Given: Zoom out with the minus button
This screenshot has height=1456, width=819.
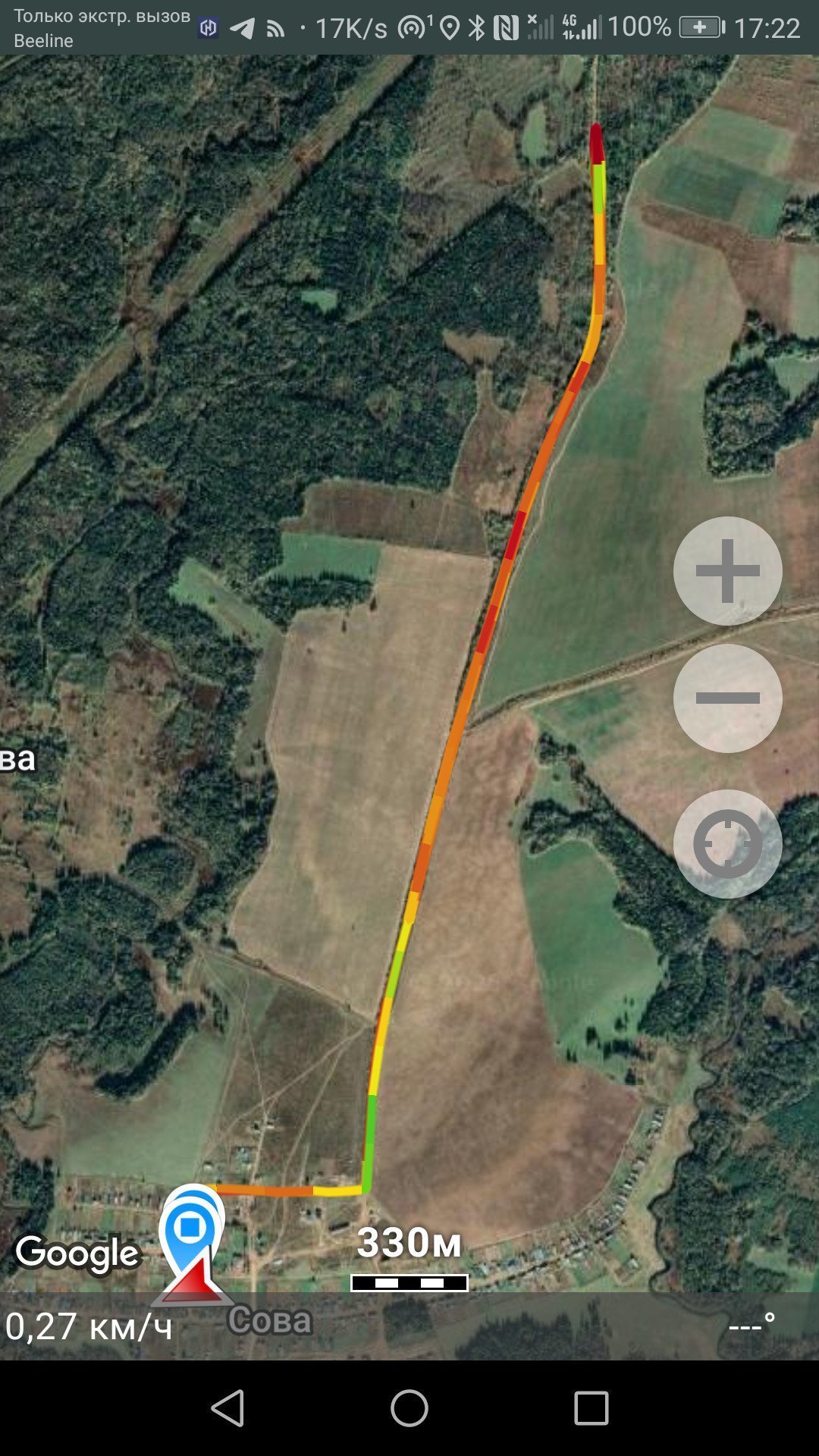Looking at the screenshot, I should coord(727,698).
